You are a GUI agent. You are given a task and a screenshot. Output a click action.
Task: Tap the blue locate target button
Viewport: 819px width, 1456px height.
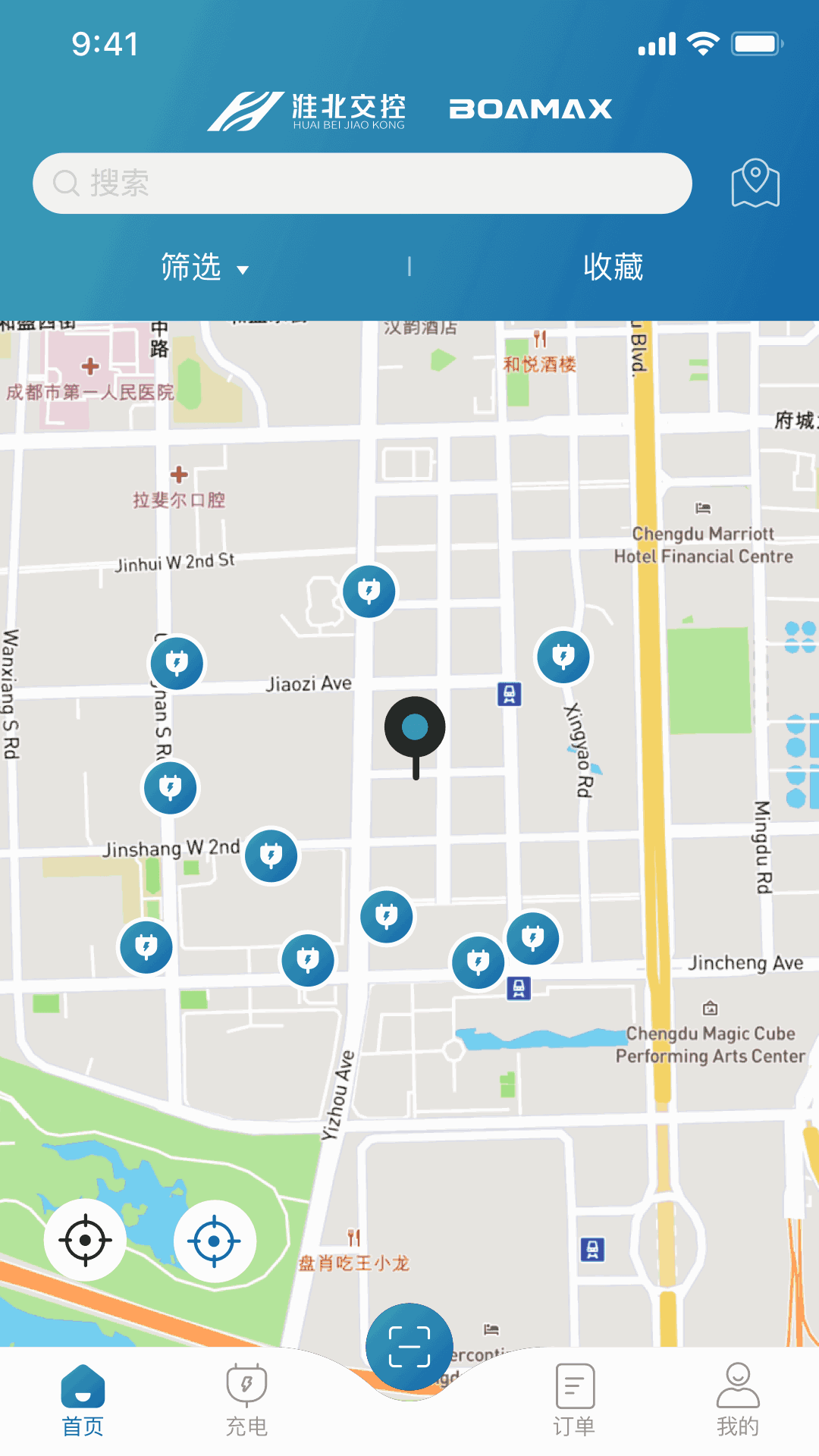click(x=215, y=1241)
